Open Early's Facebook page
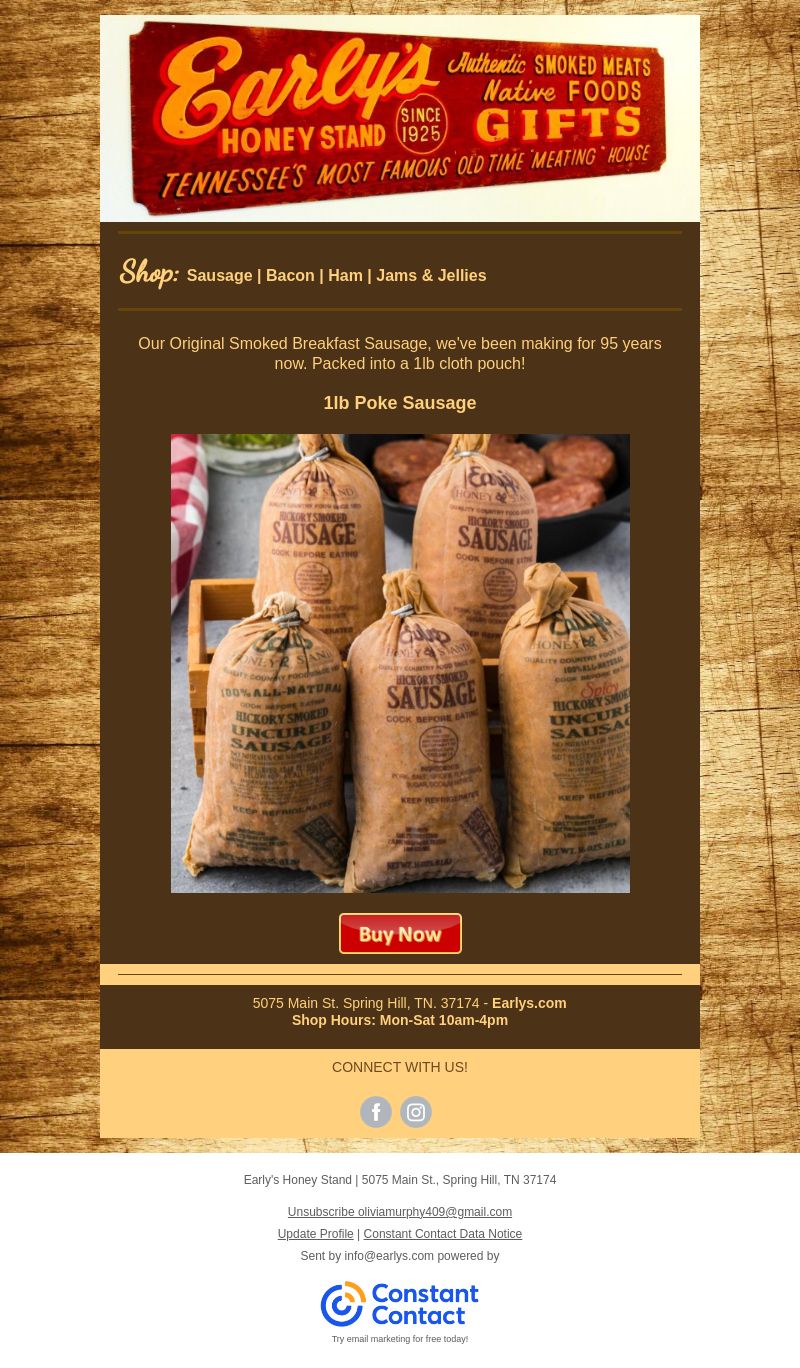800x1368 pixels. [376, 1112]
